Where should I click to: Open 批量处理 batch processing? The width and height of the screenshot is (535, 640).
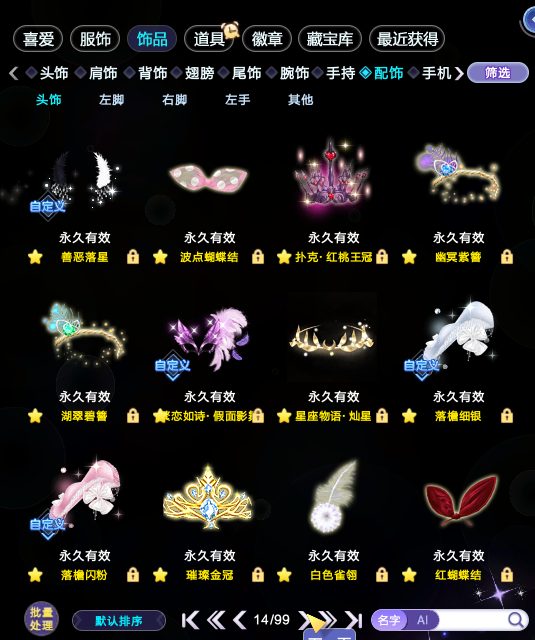[x=41, y=619]
